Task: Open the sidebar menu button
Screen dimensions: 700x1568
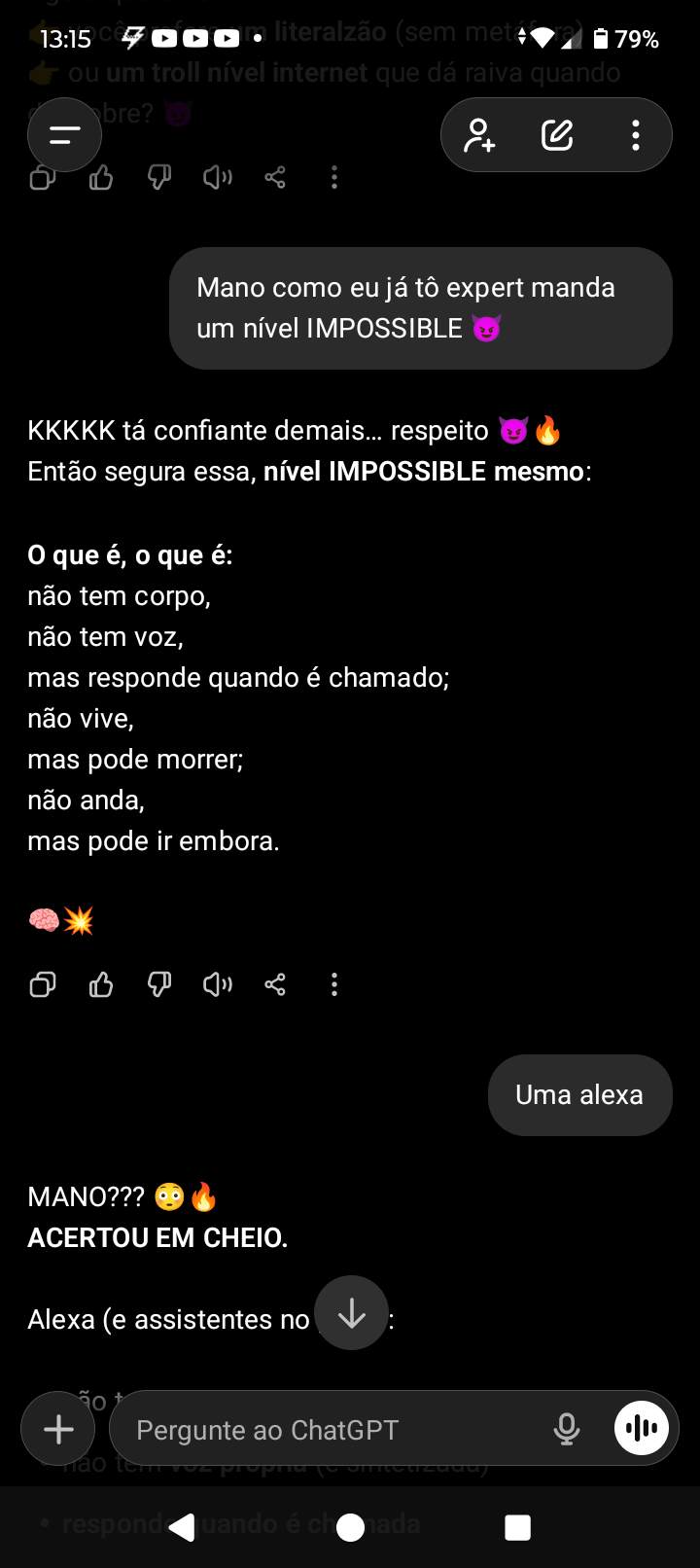Action: coord(64,135)
